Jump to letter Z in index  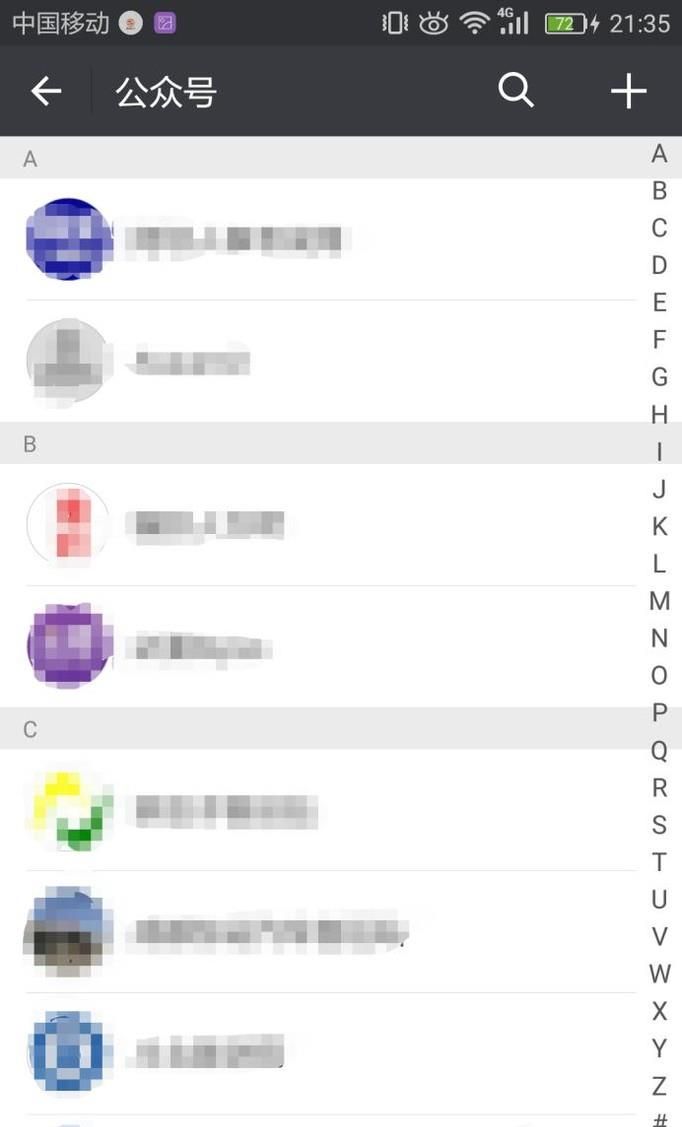(659, 1086)
